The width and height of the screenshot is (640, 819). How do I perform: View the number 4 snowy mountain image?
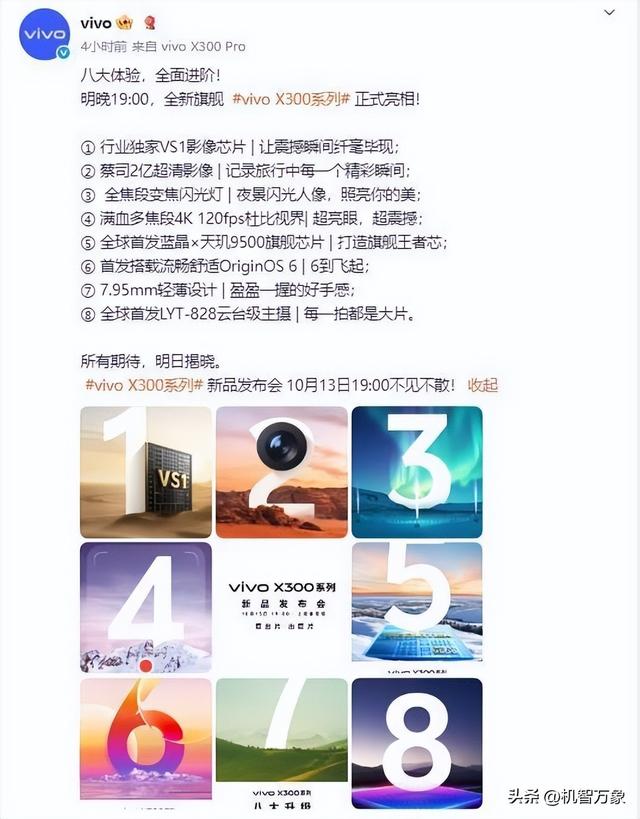(x=146, y=607)
